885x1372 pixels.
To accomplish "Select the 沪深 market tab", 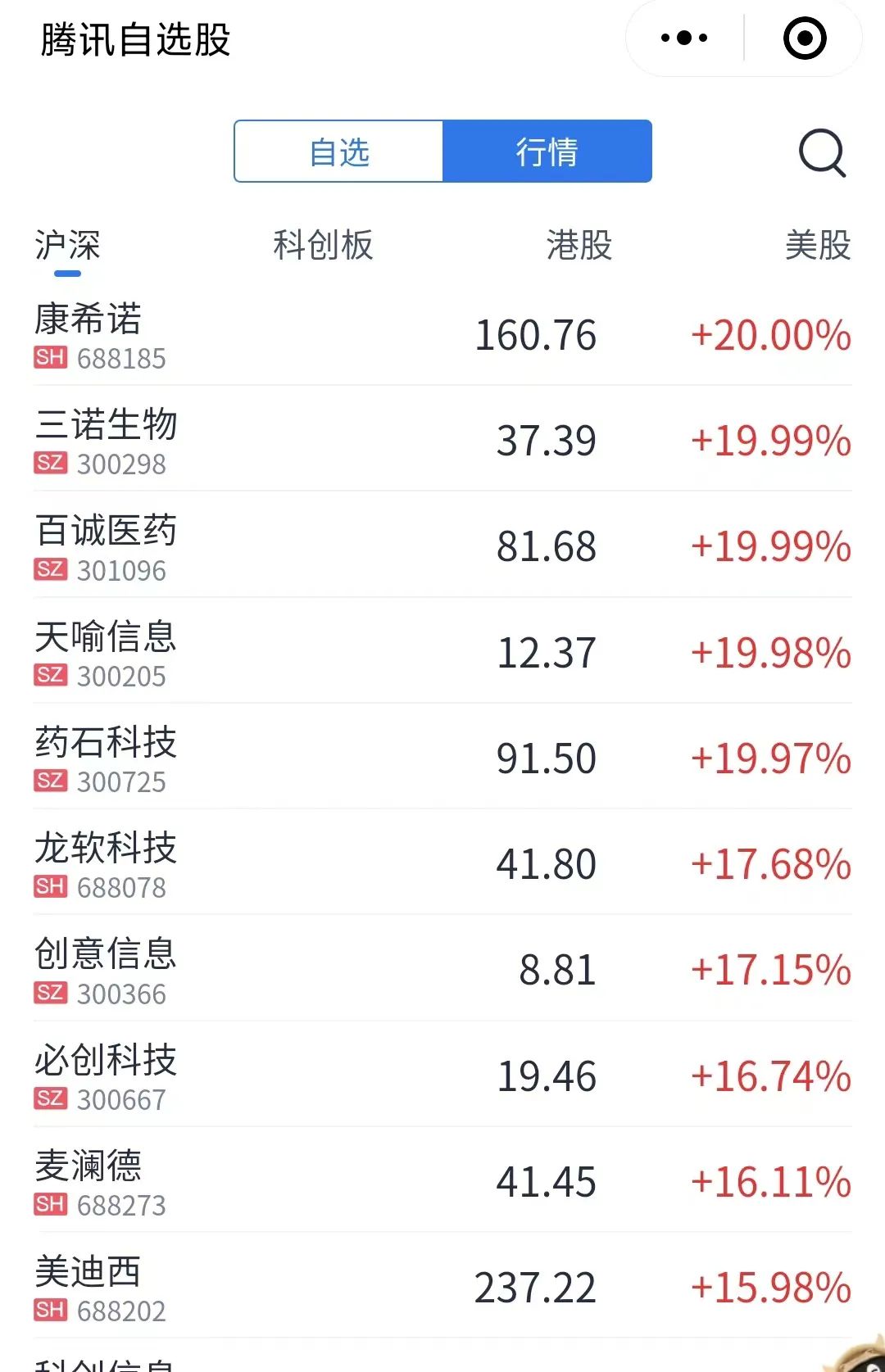I will pyautogui.click(x=67, y=245).
